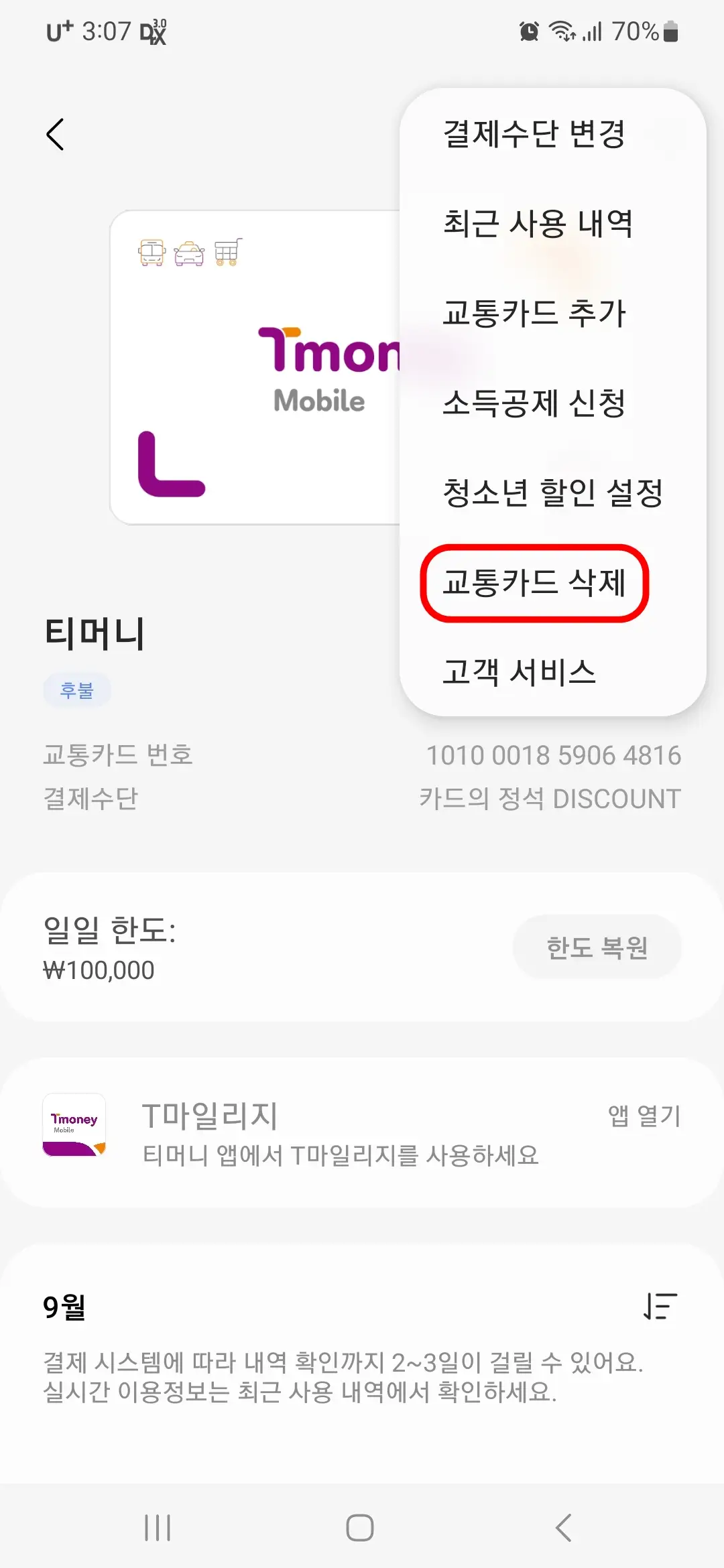Viewport: 724px width, 1568px height.
Task: Select 결제수단 변경 from the menu
Action: coord(534,134)
